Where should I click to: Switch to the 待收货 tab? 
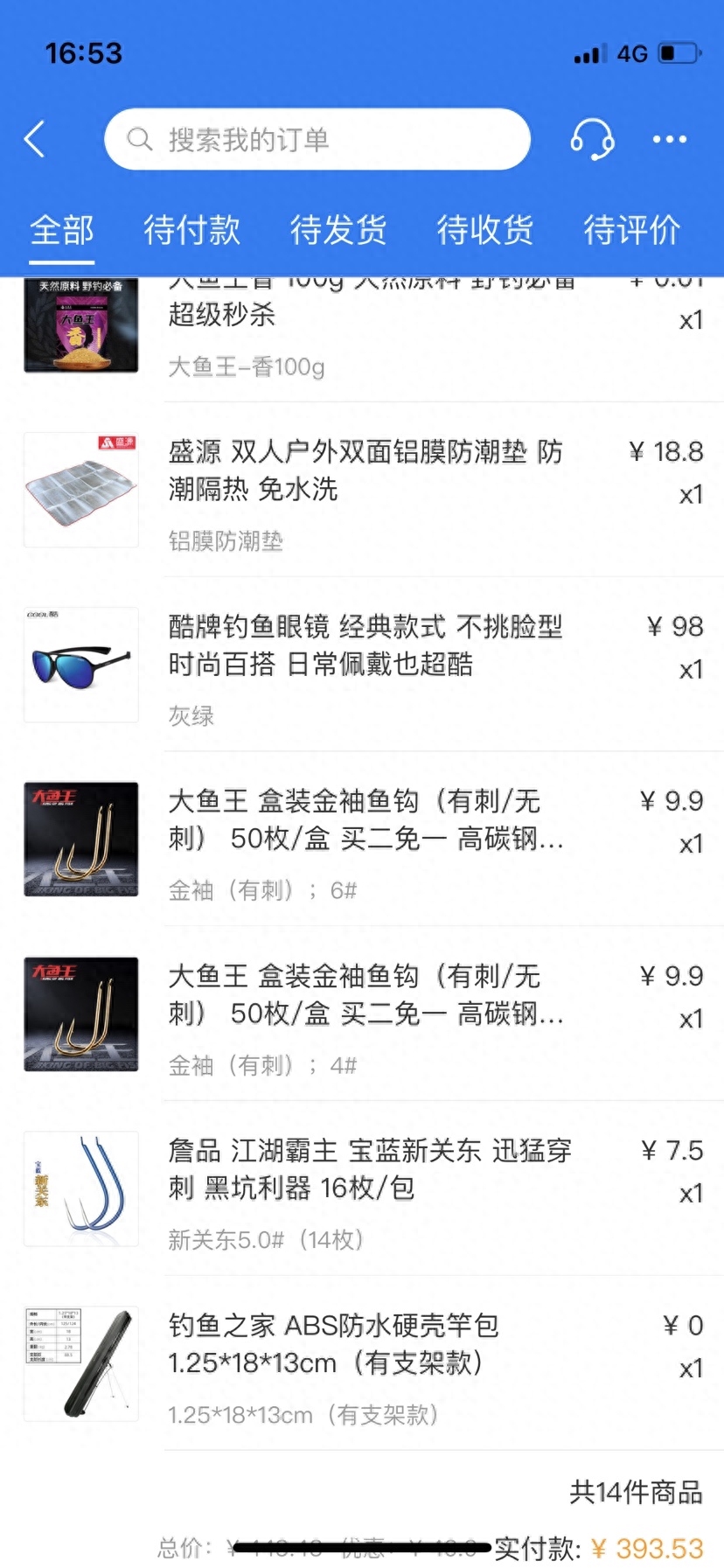485,230
